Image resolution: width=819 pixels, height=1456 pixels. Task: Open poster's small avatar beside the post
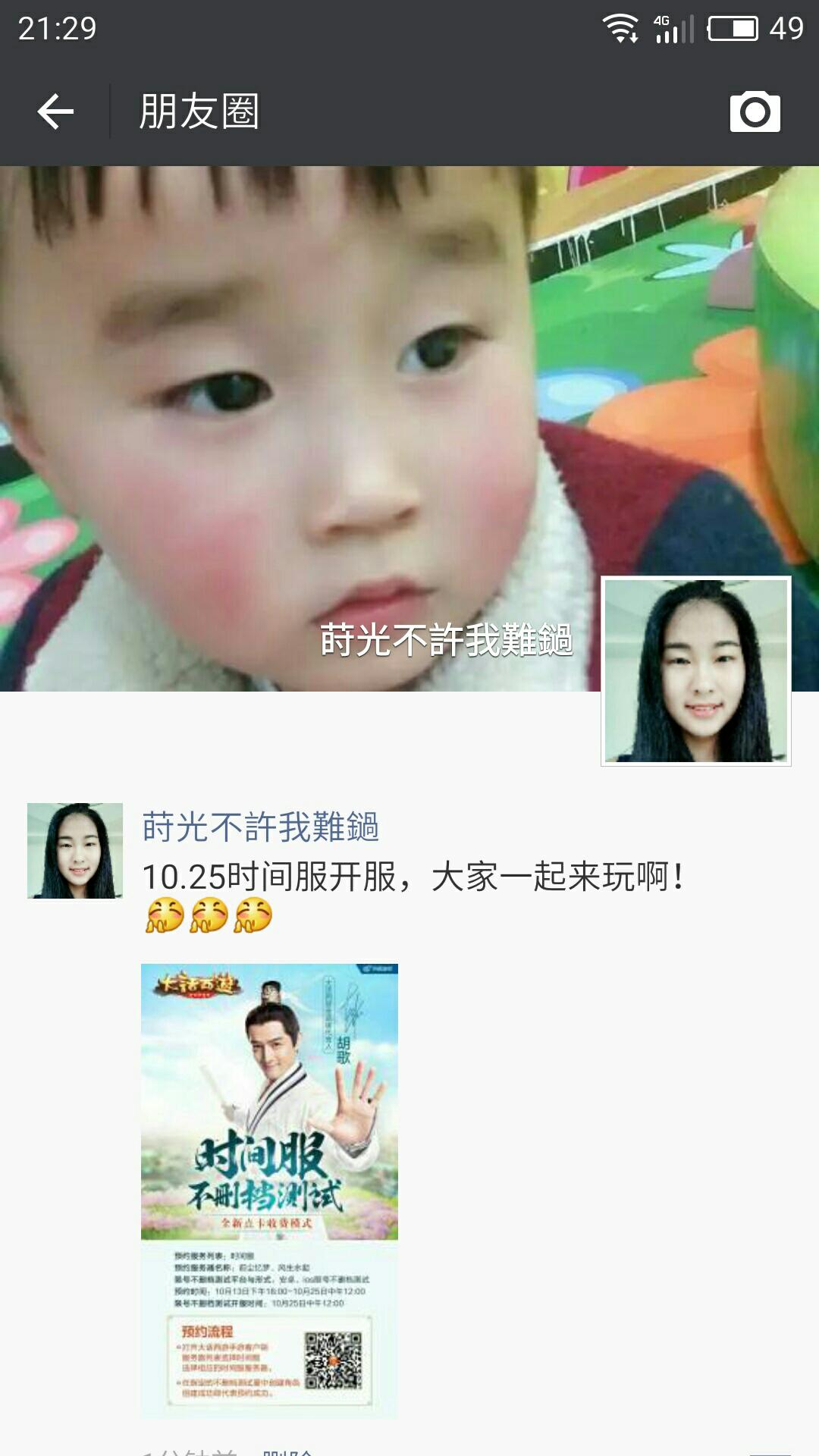coord(75,851)
